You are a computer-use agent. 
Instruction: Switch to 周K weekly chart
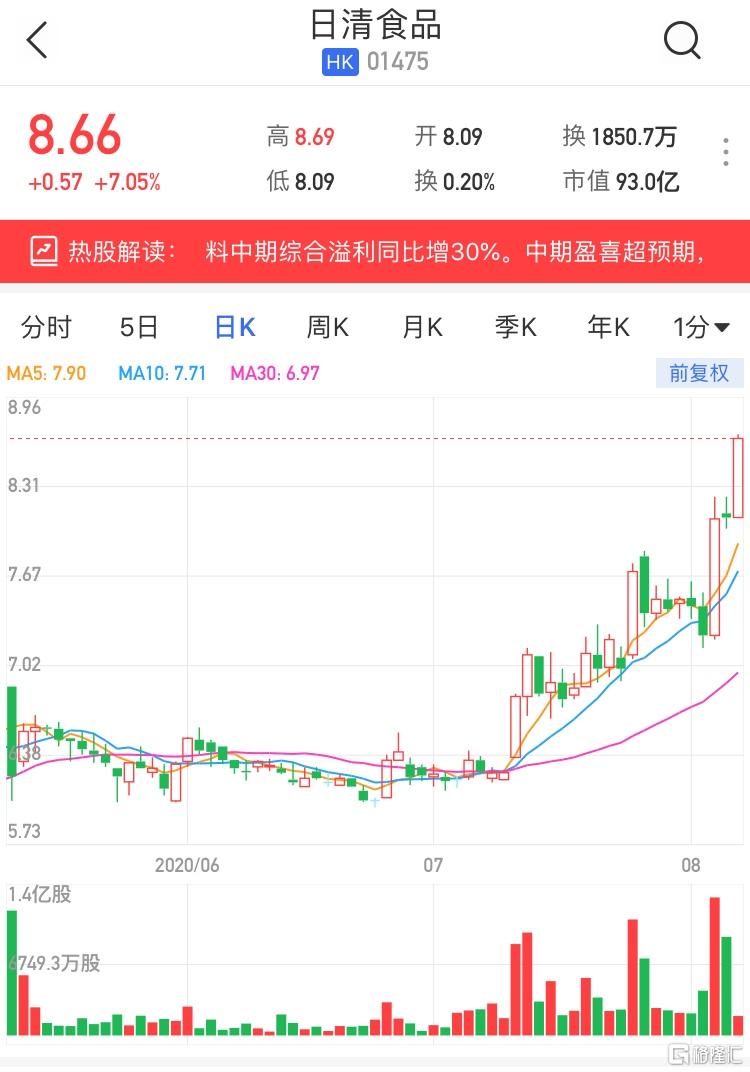click(x=327, y=327)
